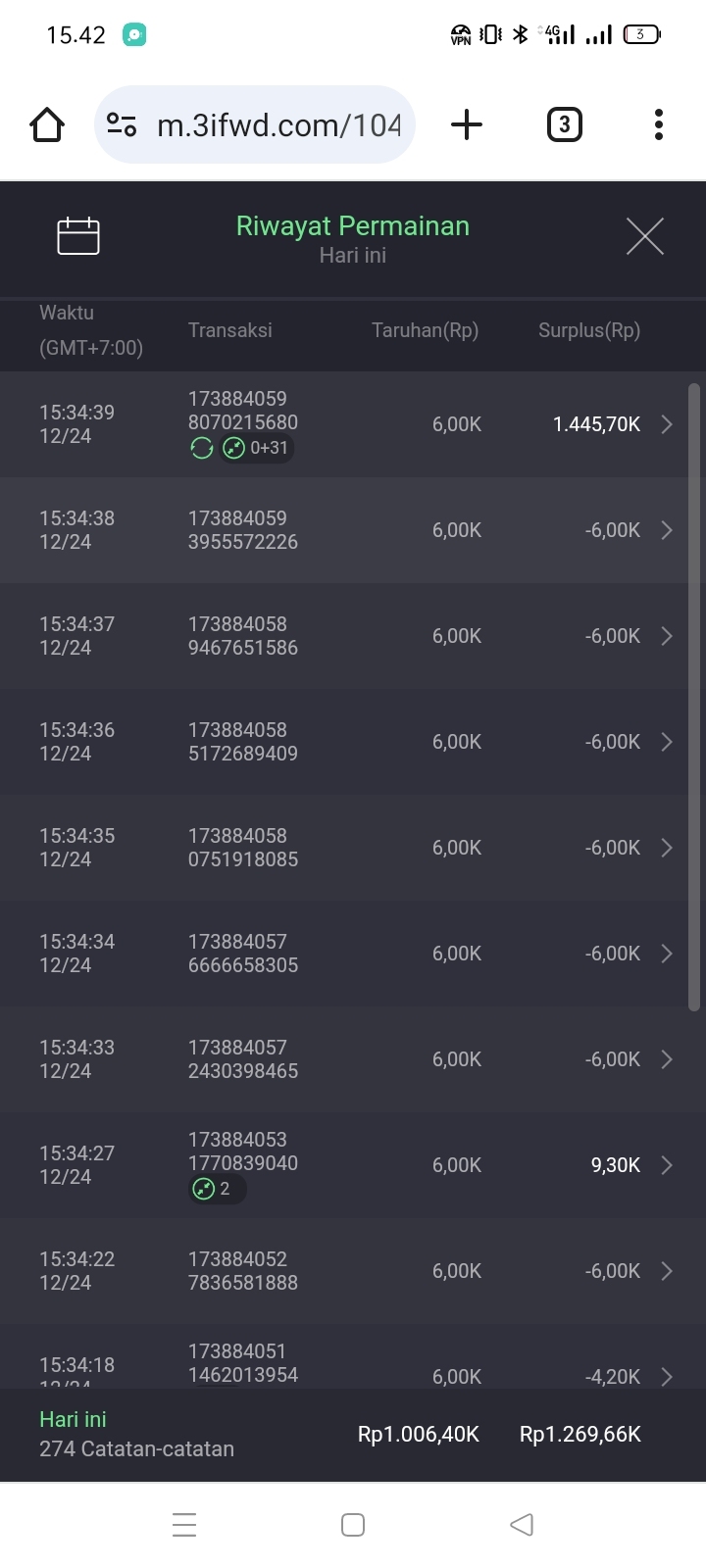Open a new browser tab
The height and width of the screenshot is (1568, 706).
click(x=467, y=124)
